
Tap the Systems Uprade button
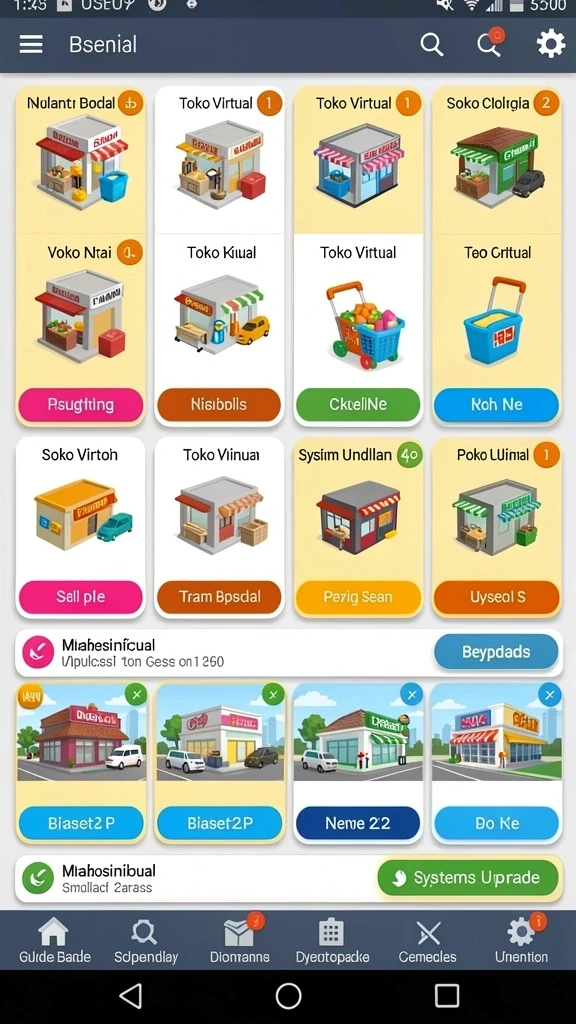(468, 878)
